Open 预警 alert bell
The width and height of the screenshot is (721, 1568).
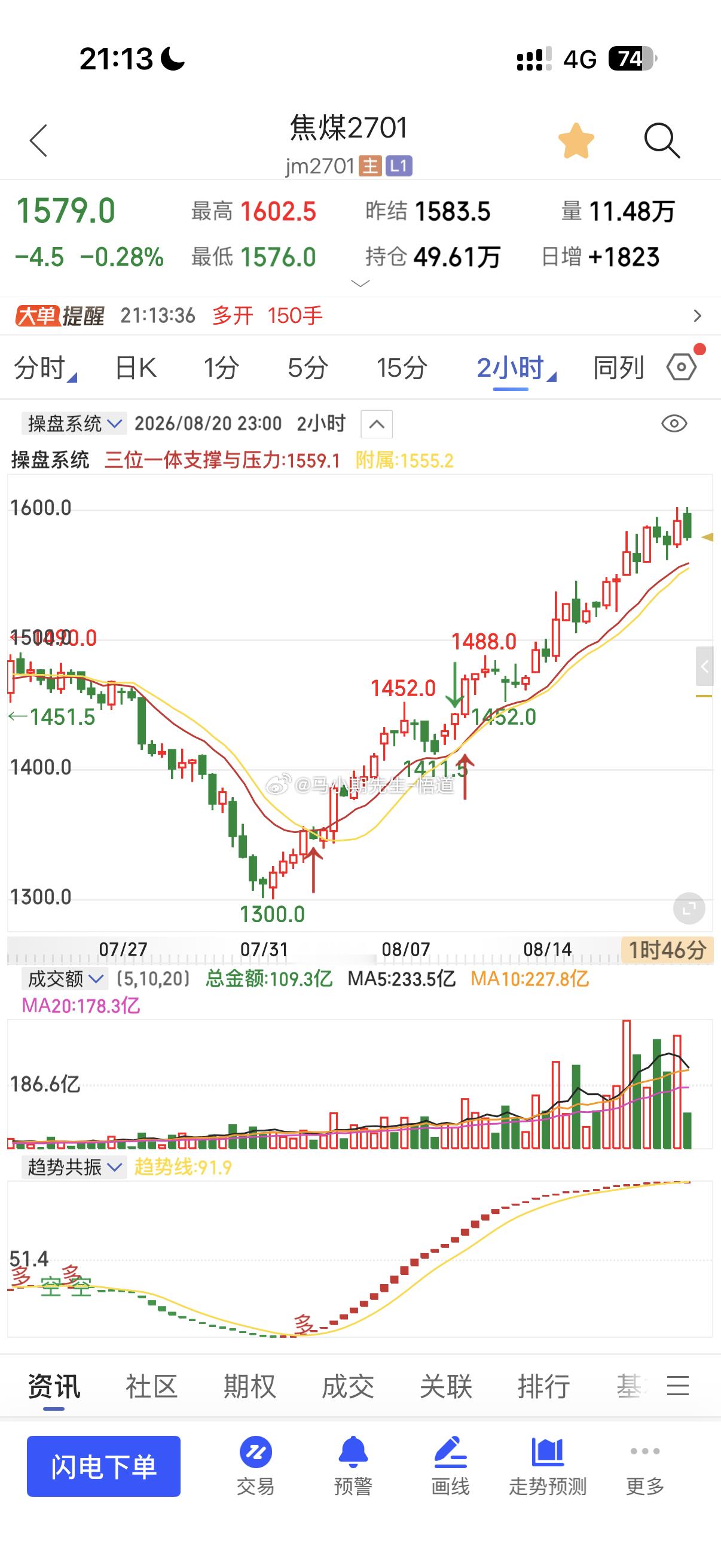click(353, 1467)
